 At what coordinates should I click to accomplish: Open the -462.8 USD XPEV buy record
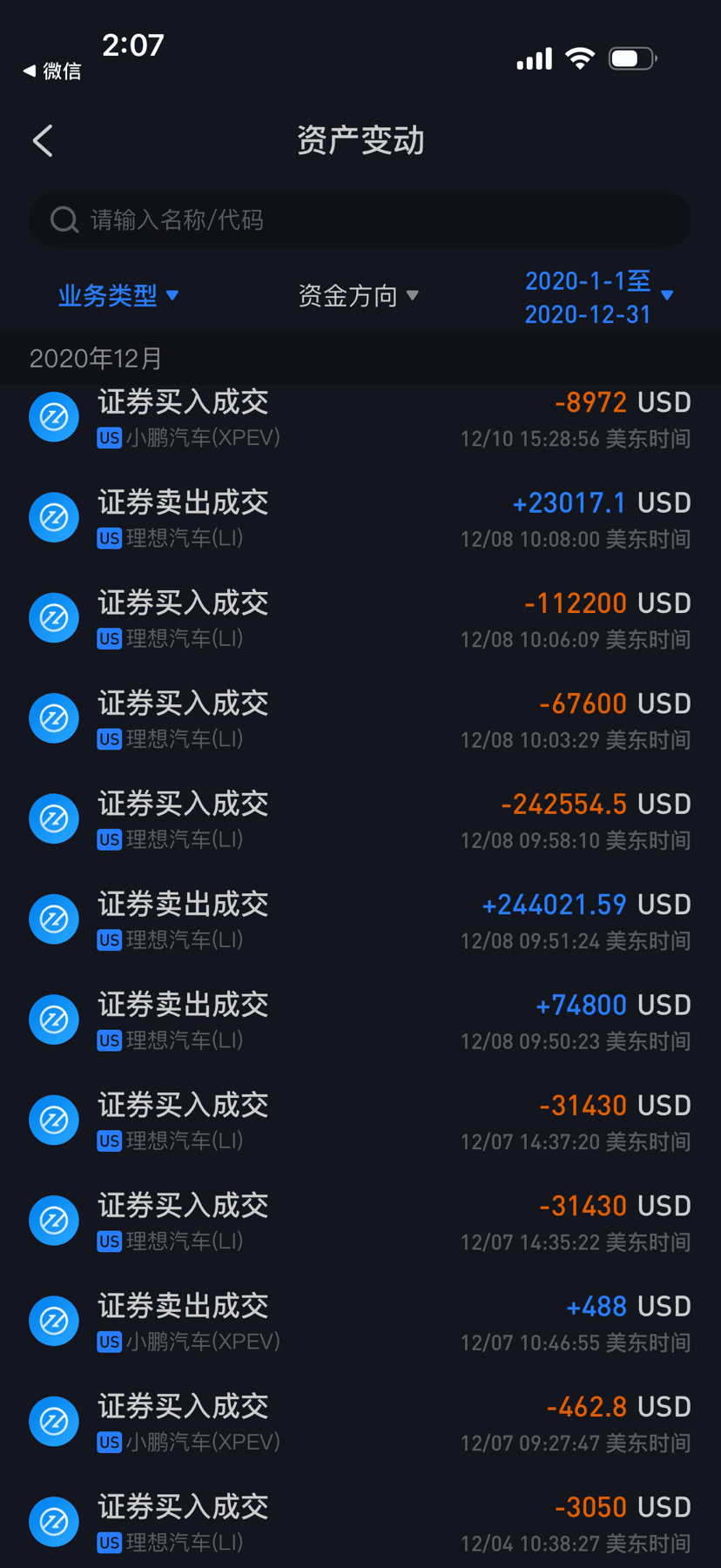coord(360,1423)
